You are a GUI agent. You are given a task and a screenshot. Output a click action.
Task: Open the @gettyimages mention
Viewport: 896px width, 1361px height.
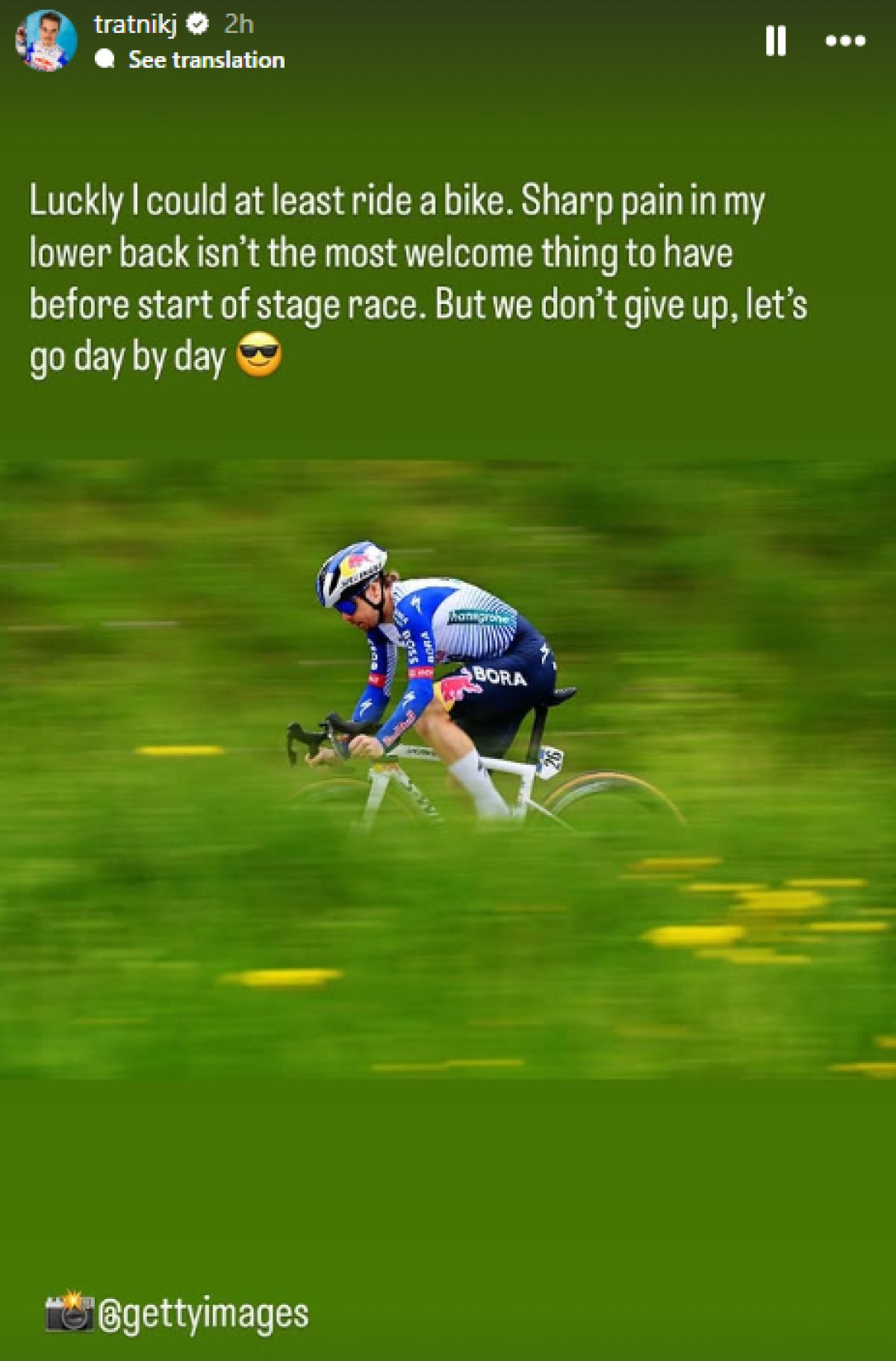tap(203, 1313)
